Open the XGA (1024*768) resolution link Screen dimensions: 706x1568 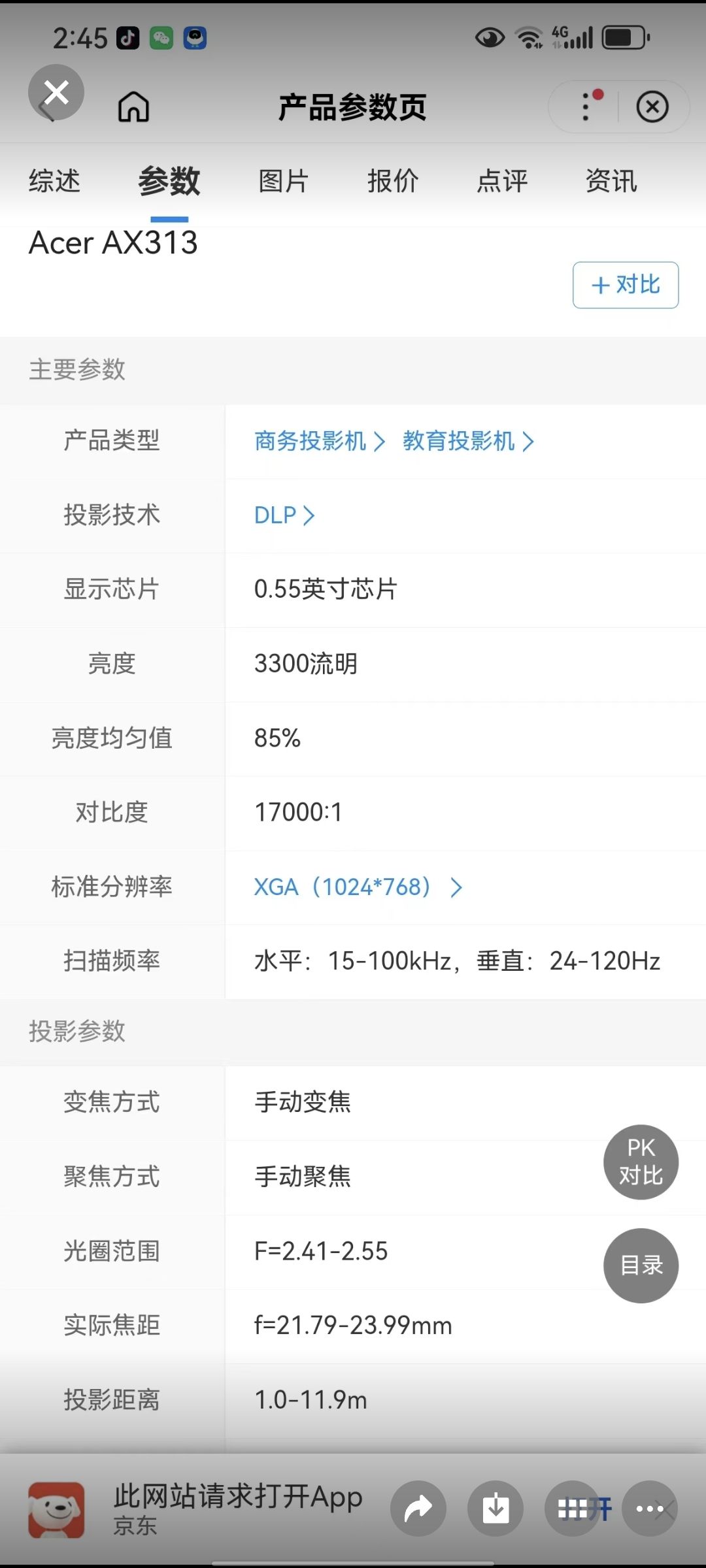(x=358, y=887)
